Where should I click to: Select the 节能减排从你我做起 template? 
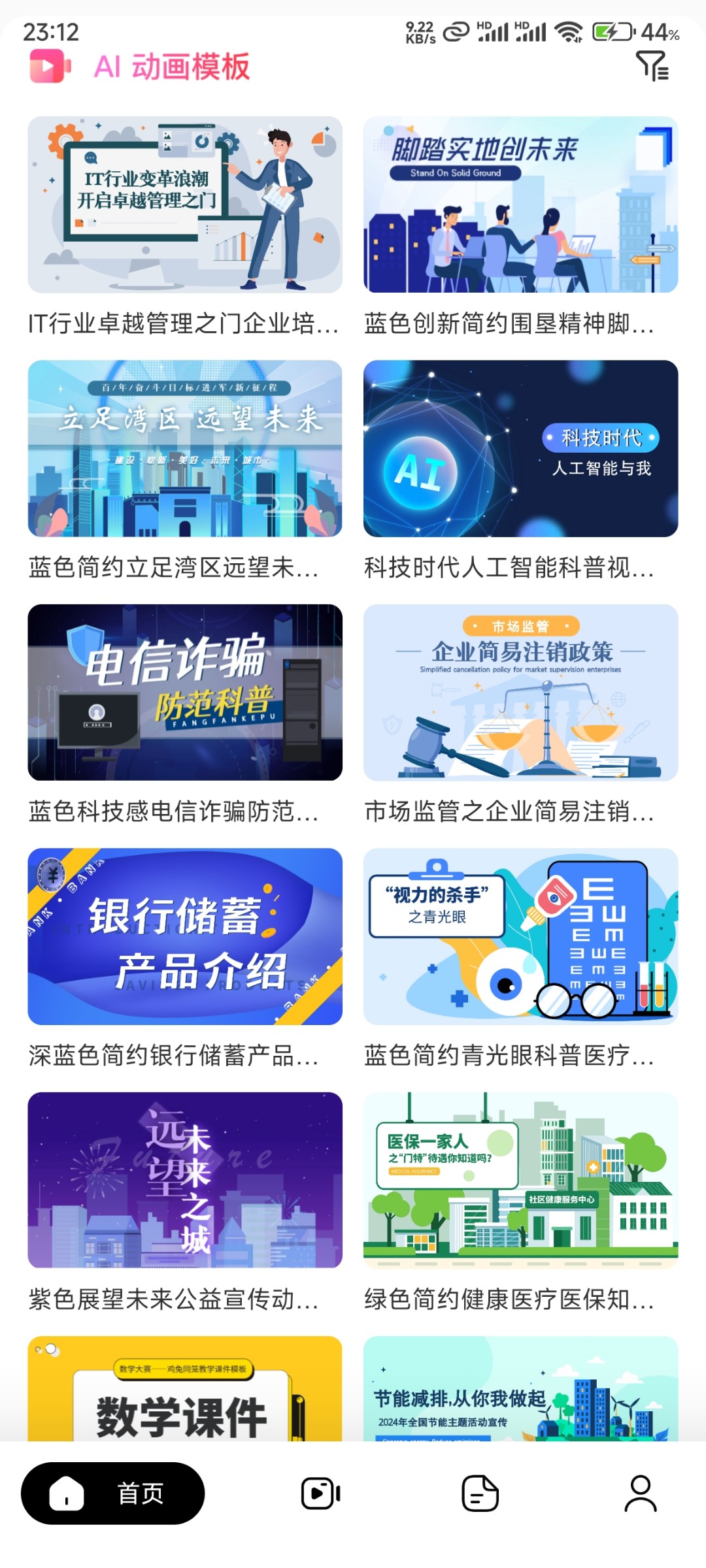520,1388
